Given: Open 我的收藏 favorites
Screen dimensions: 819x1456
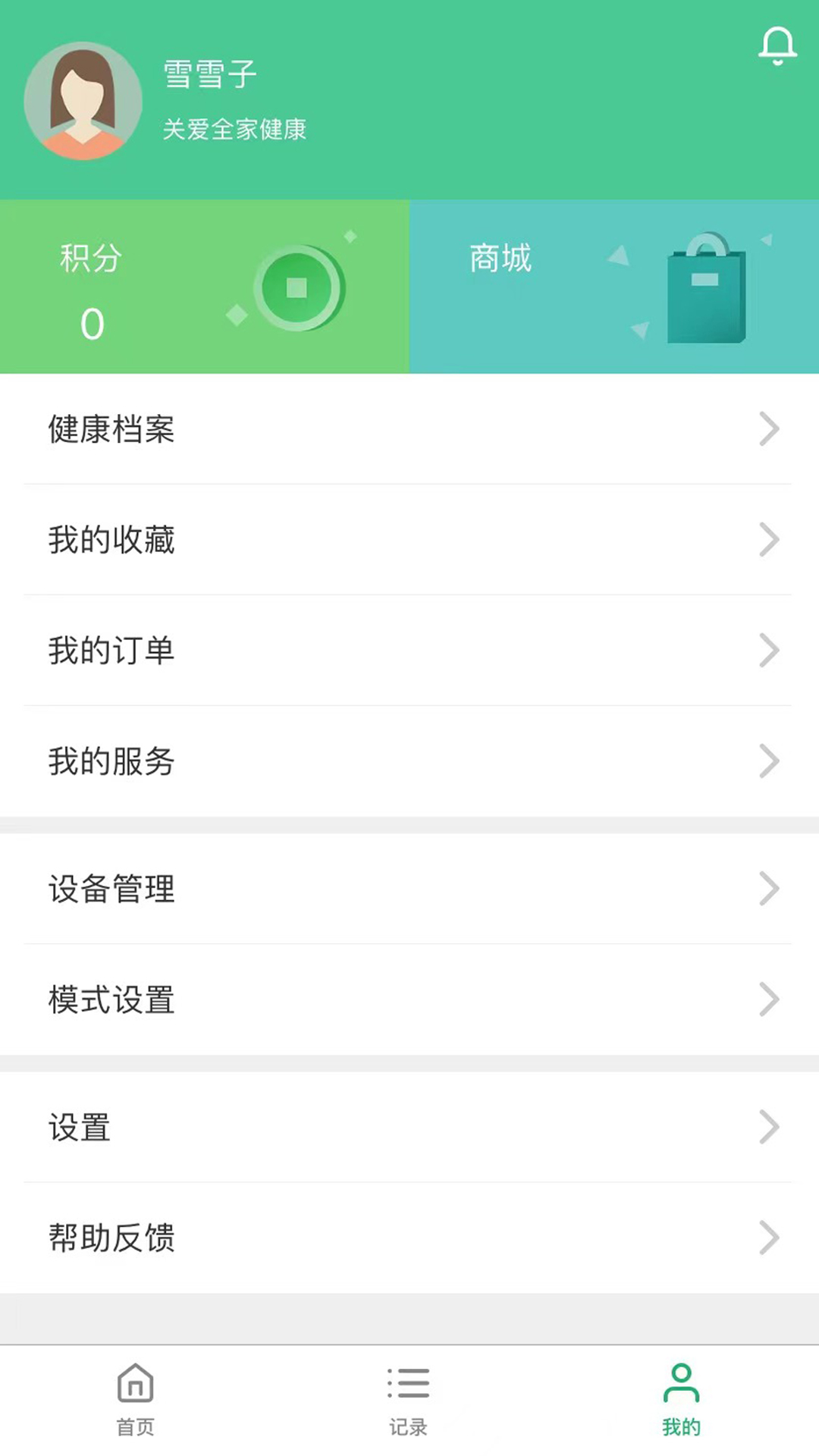Looking at the screenshot, I should [409, 540].
